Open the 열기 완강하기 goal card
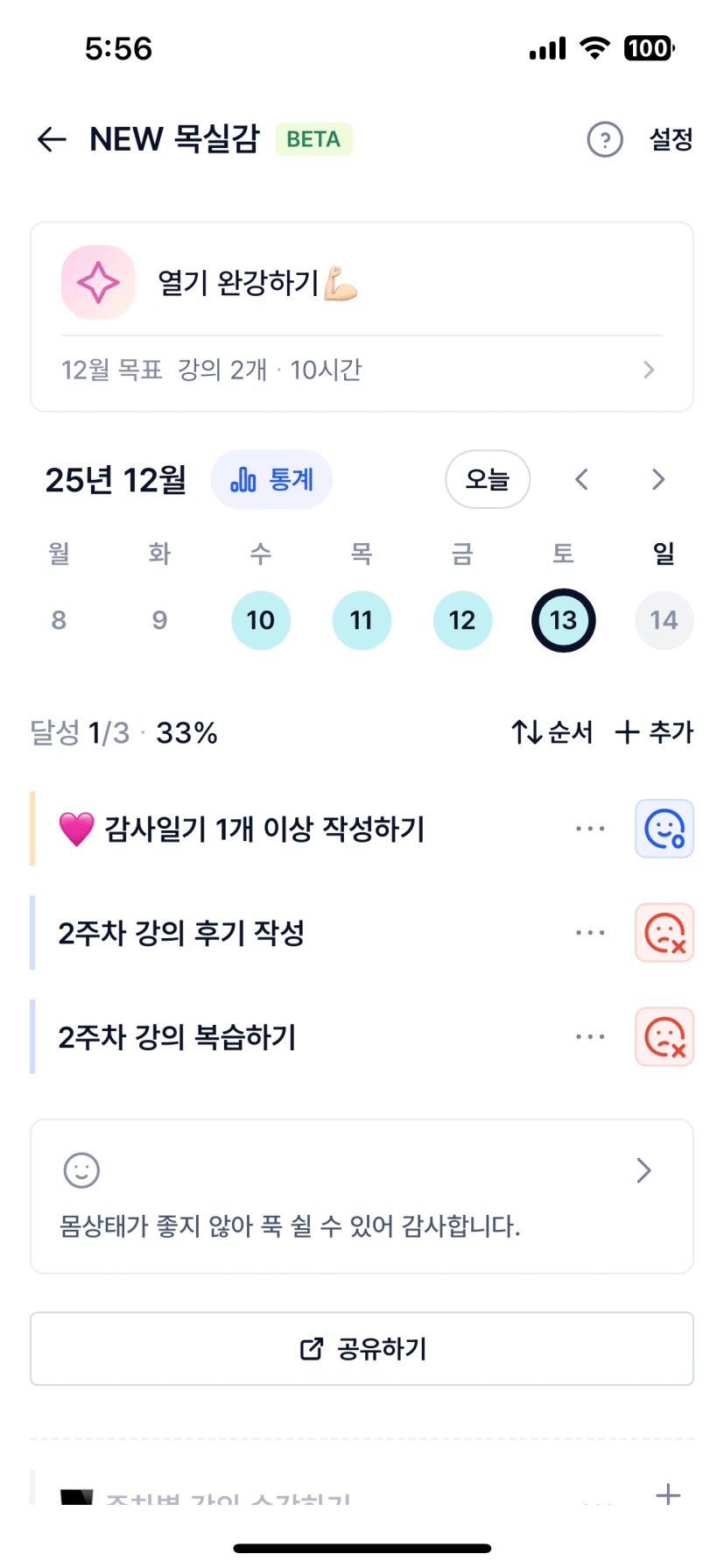Image resolution: width=724 pixels, height=1568 pixels. click(x=362, y=283)
